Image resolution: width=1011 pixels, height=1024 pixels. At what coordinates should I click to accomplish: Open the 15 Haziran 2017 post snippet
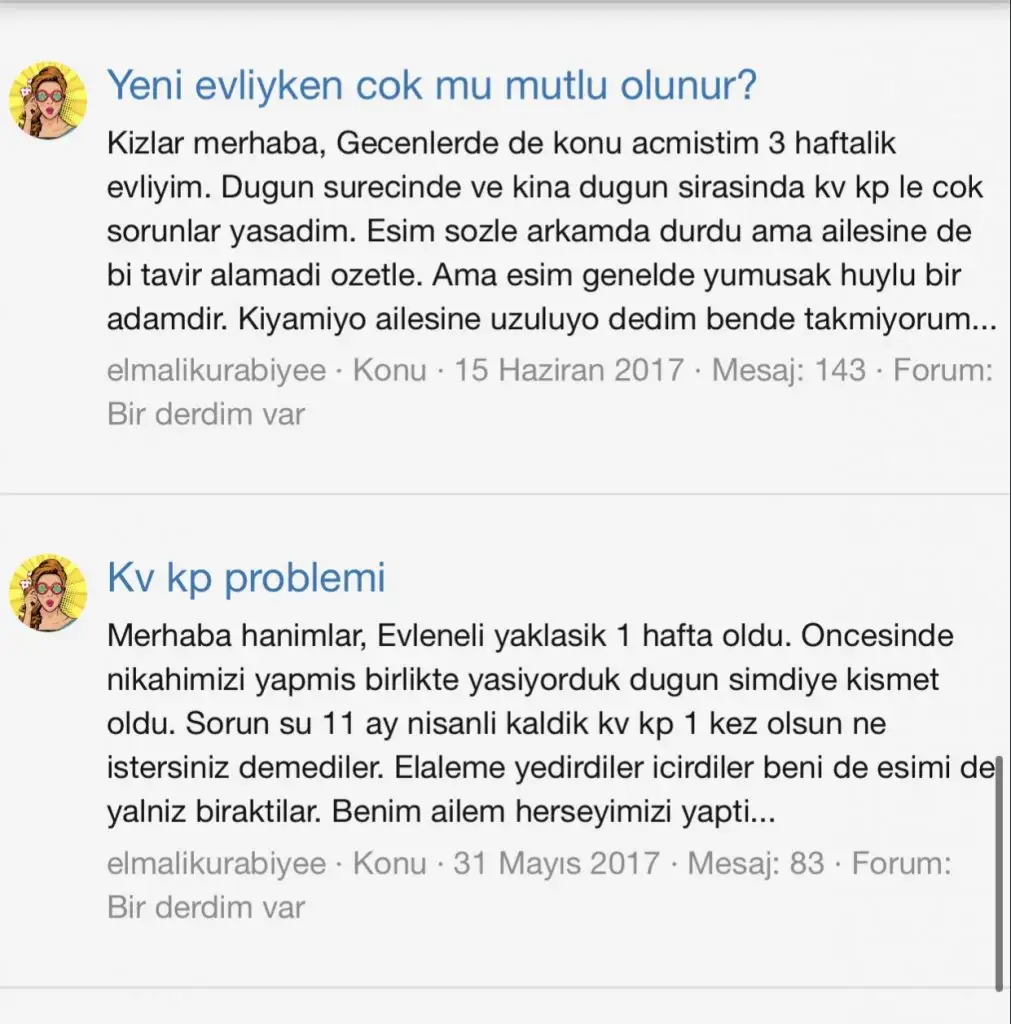coord(550,232)
